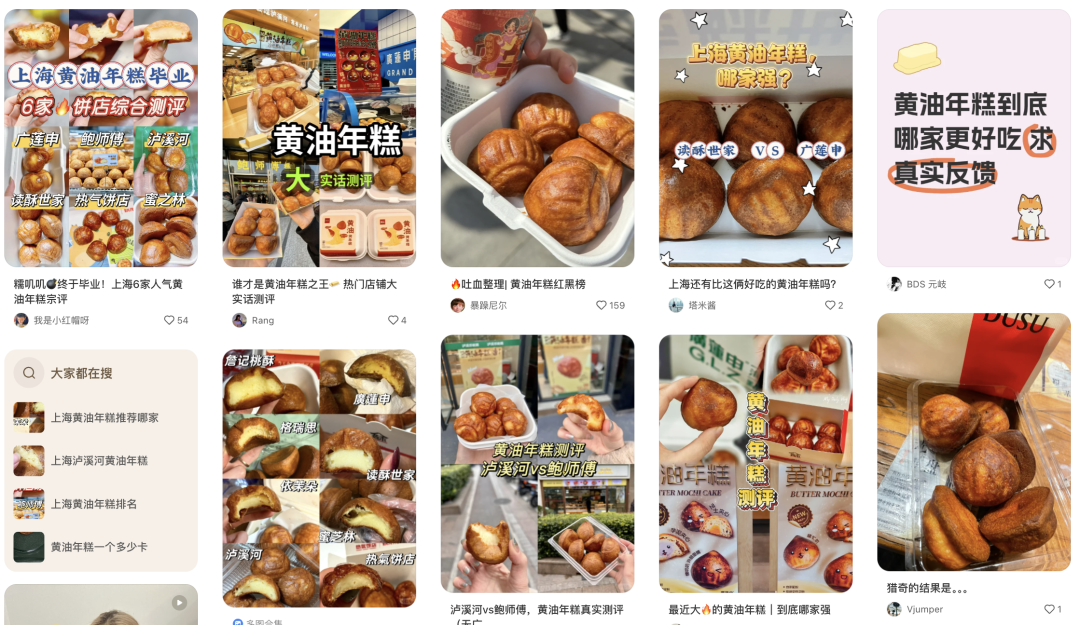Like the post by BDS 元歧
Screen dimensions: 1080x625
[1047, 284]
